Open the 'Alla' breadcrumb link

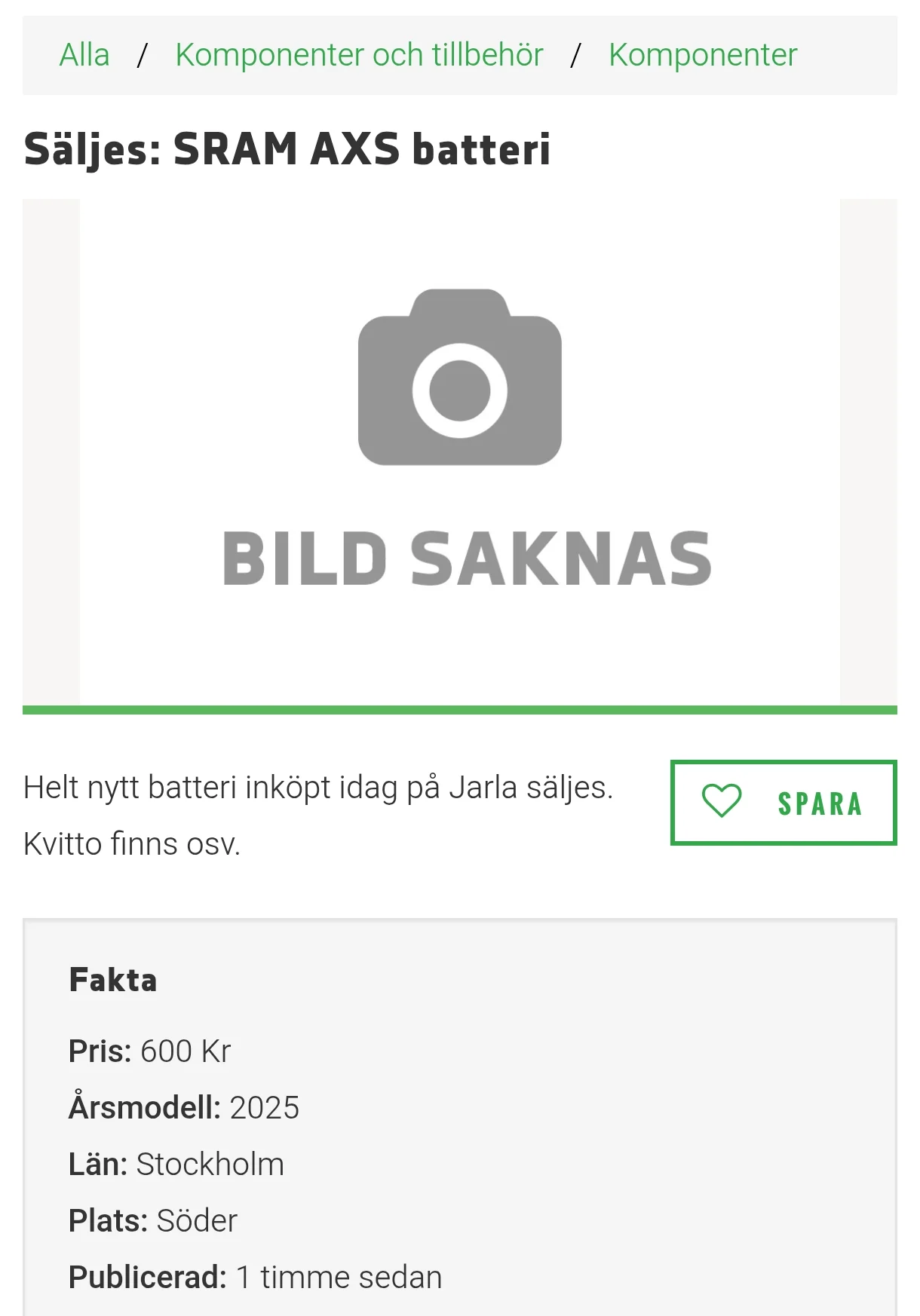click(85, 54)
